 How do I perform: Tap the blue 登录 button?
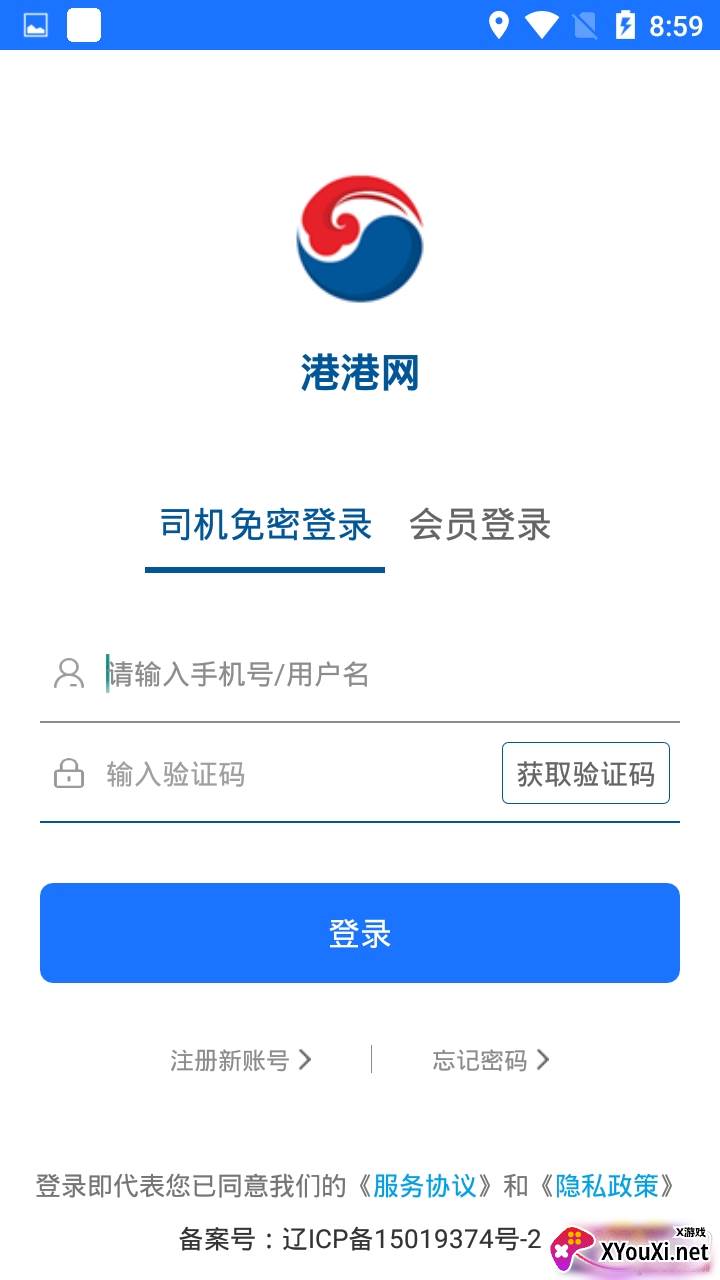point(360,933)
